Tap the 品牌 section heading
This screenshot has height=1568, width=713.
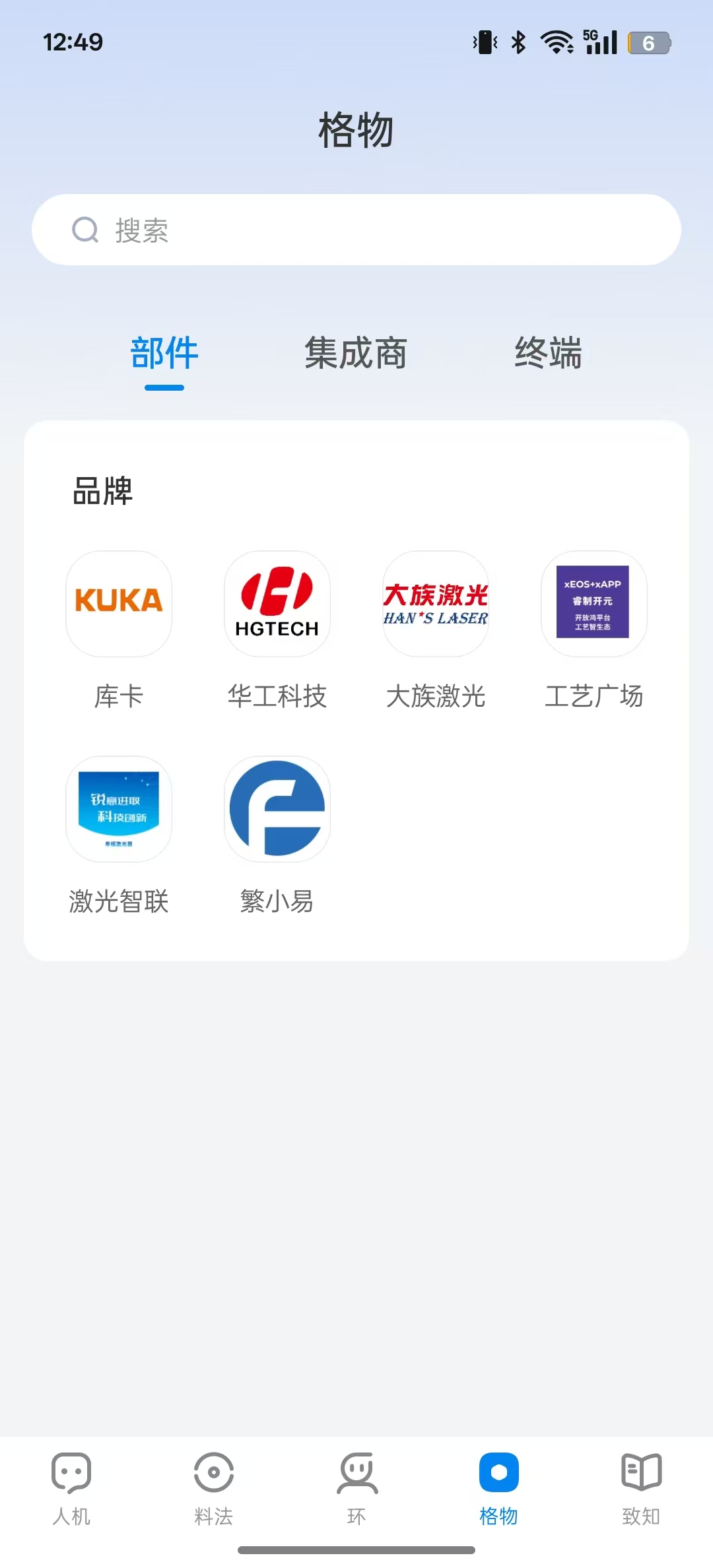coord(102,491)
